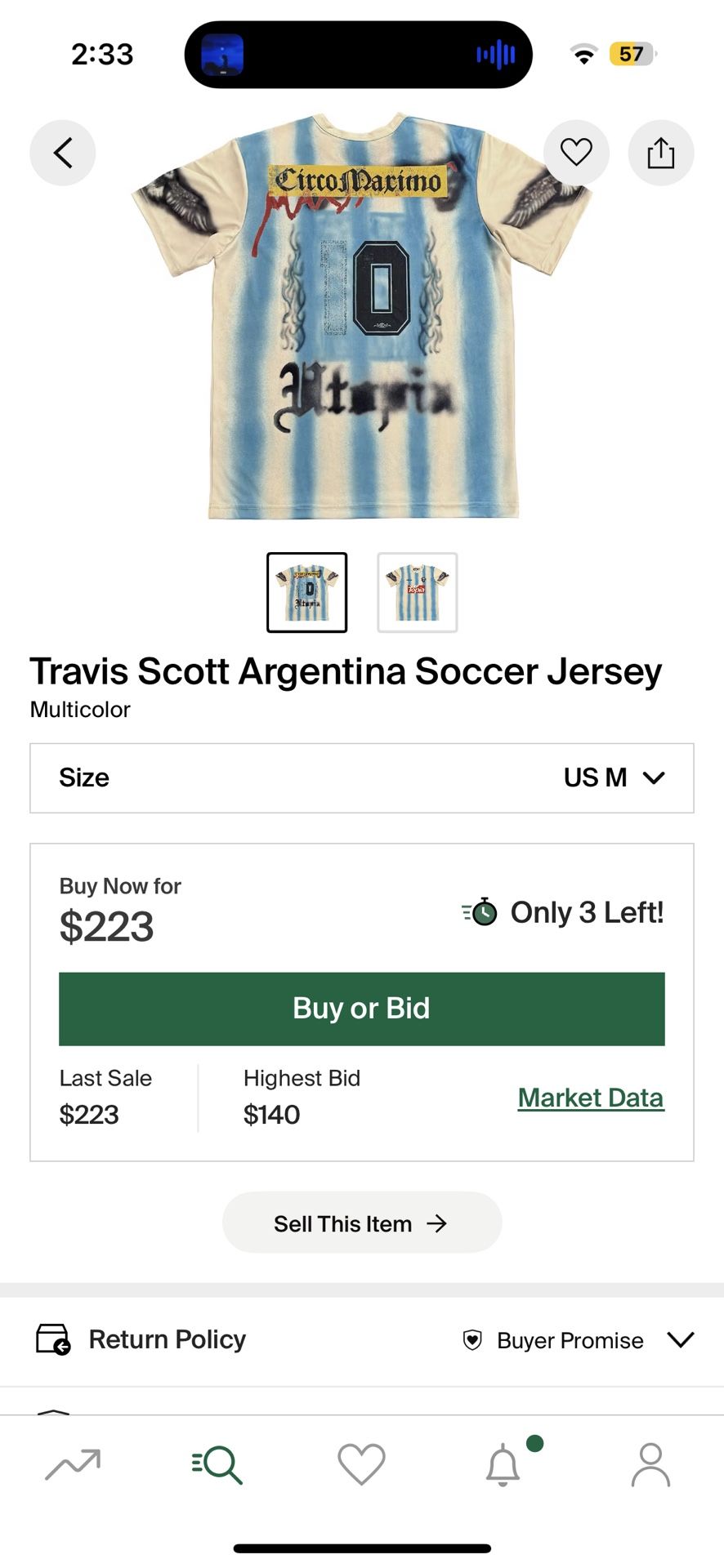724x1568 pixels.
Task: Share this jersey listing
Action: (660, 152)
